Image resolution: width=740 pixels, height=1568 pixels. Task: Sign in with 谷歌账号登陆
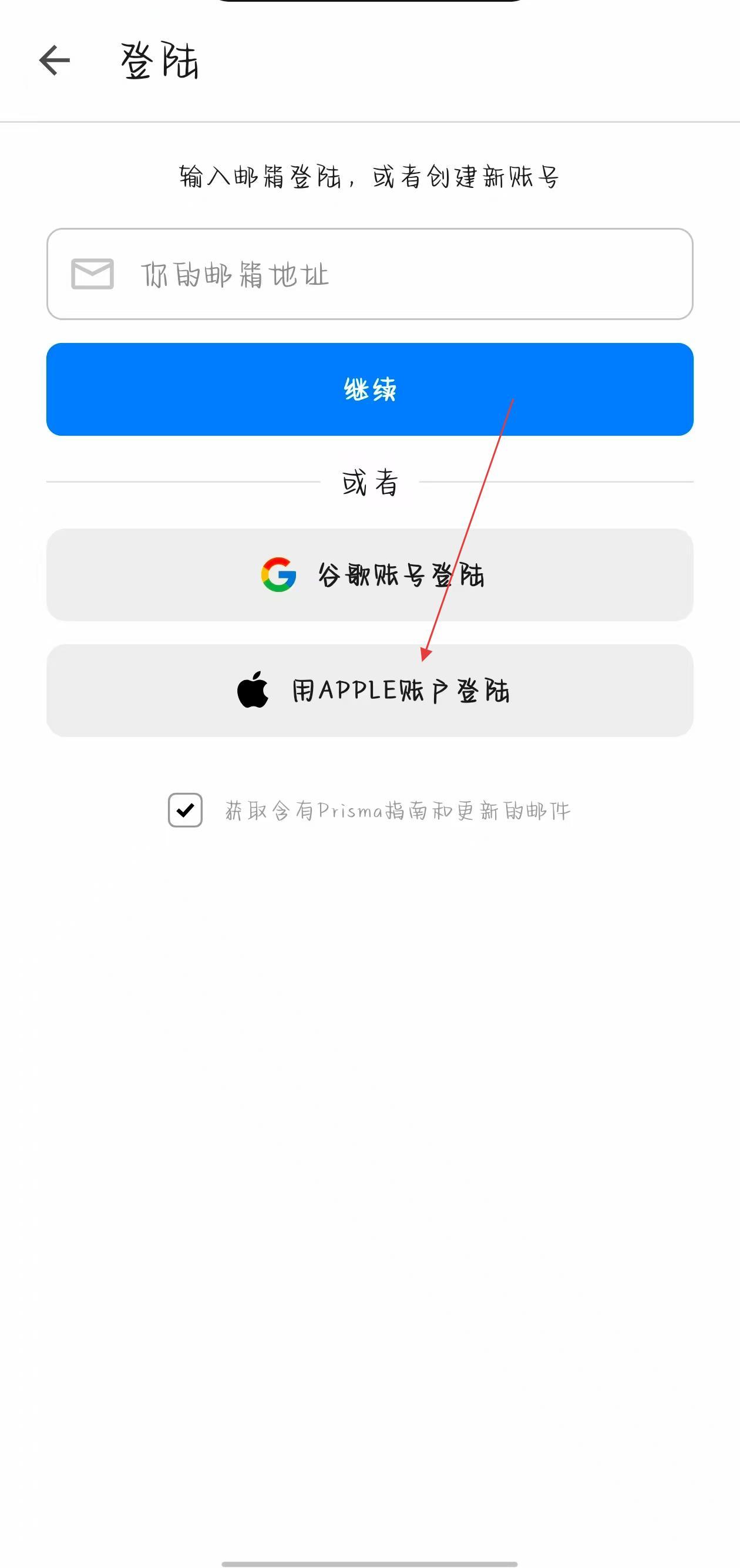pos(369,575)
